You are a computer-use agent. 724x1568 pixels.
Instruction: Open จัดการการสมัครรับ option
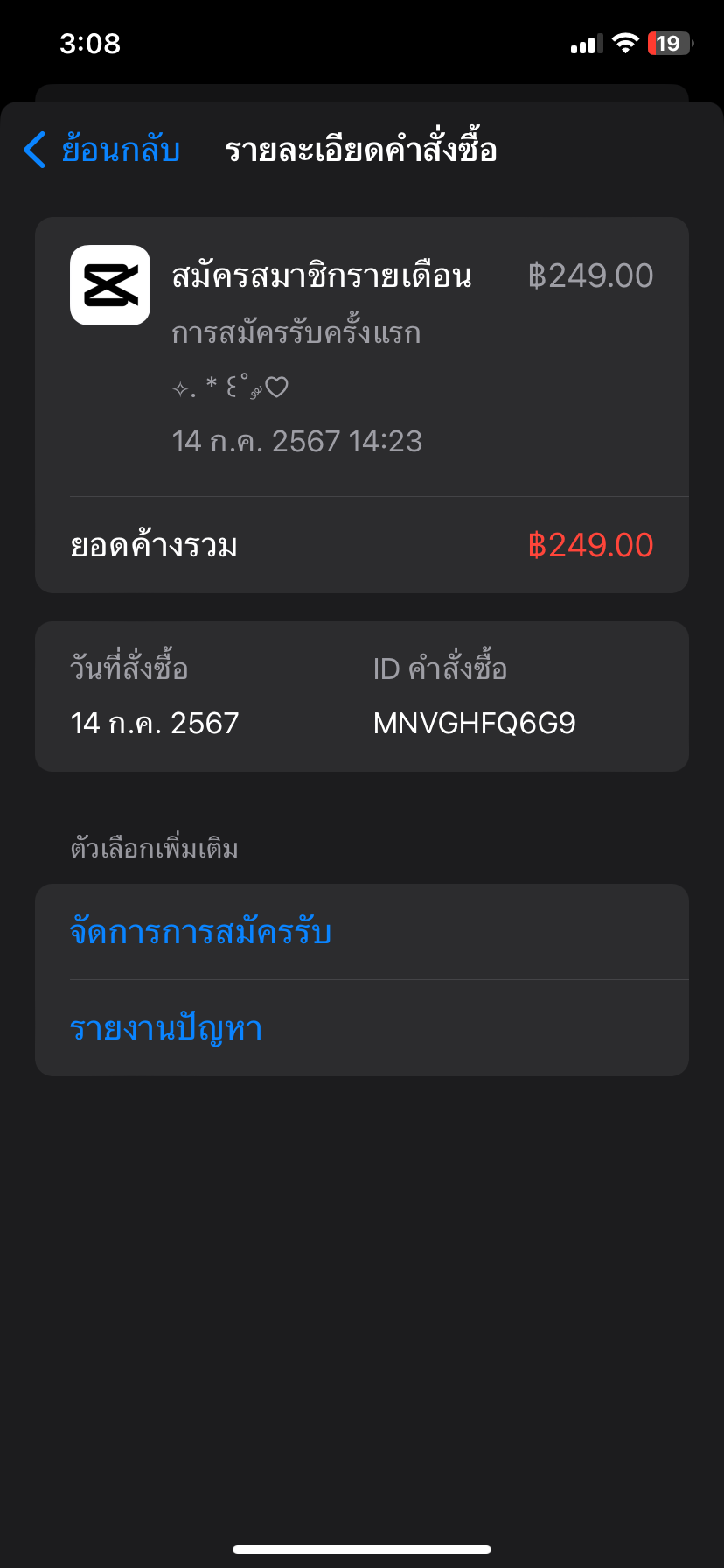(x=362, y=932)
